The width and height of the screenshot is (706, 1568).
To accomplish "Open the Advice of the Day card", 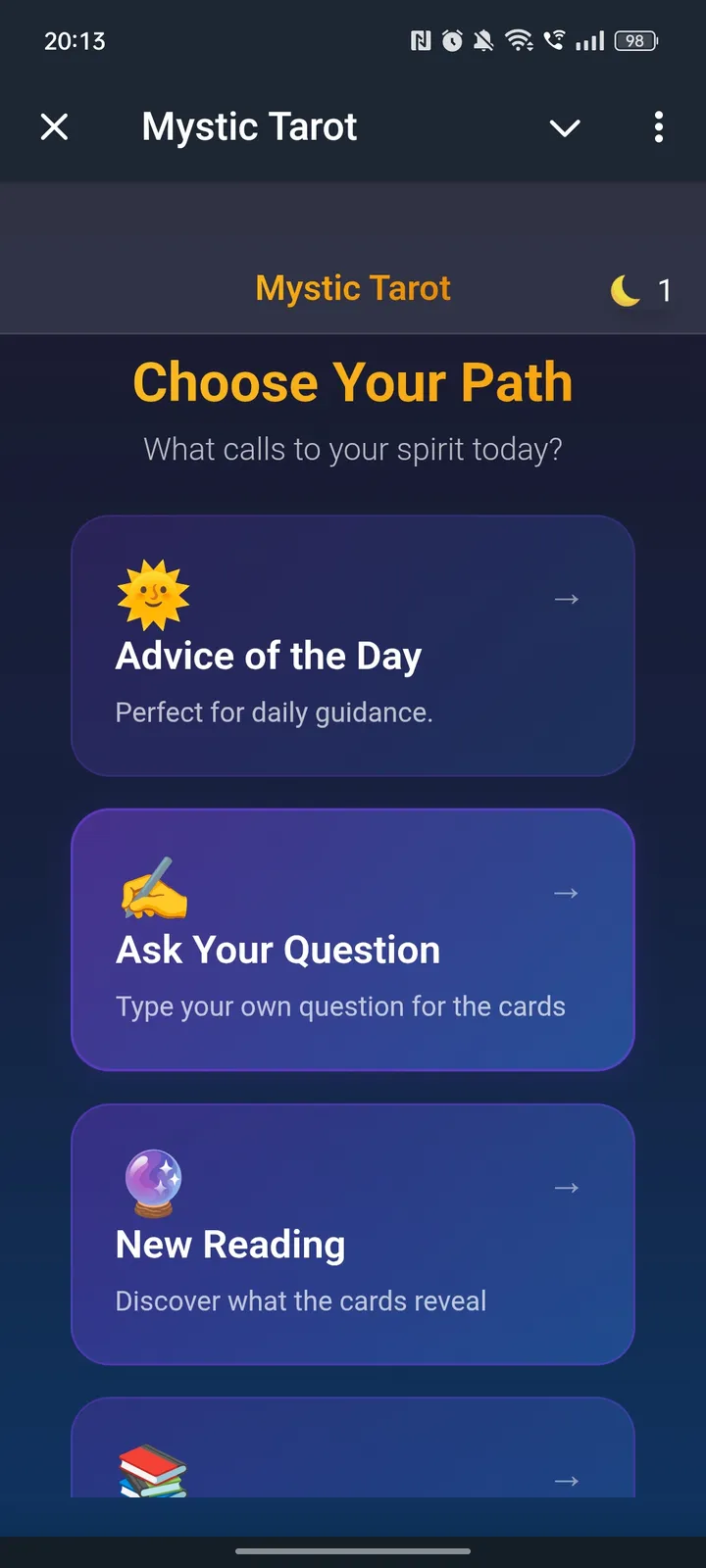I will click(x=353, y=646).
